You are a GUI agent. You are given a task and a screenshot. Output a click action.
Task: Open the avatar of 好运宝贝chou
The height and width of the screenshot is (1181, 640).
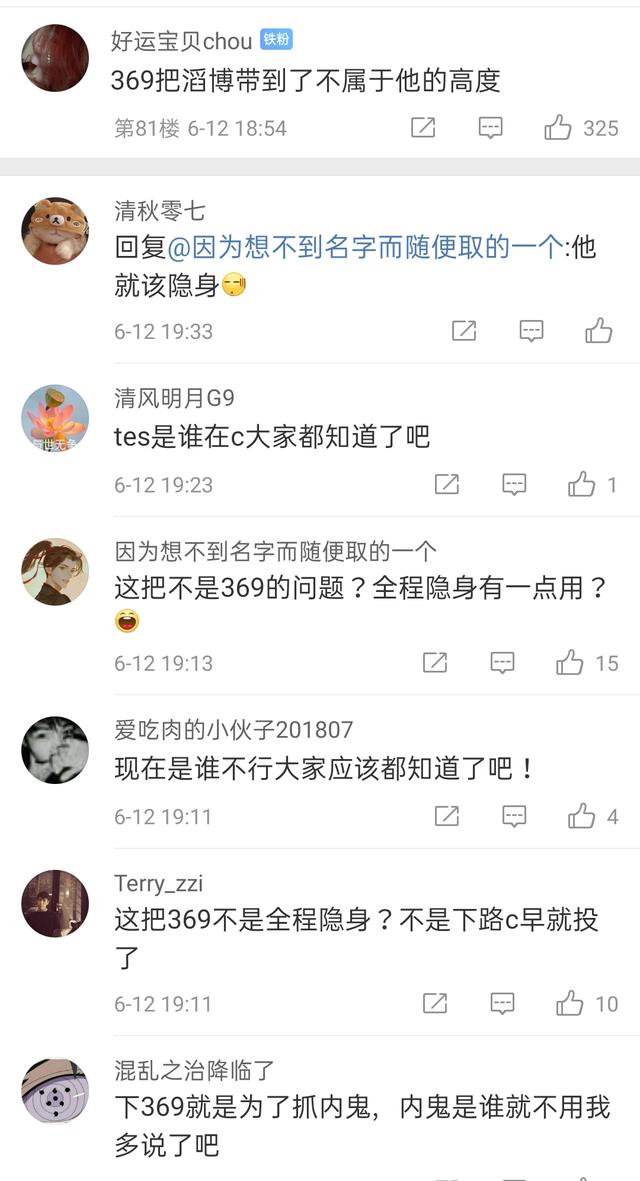click(x=55, y=58)
